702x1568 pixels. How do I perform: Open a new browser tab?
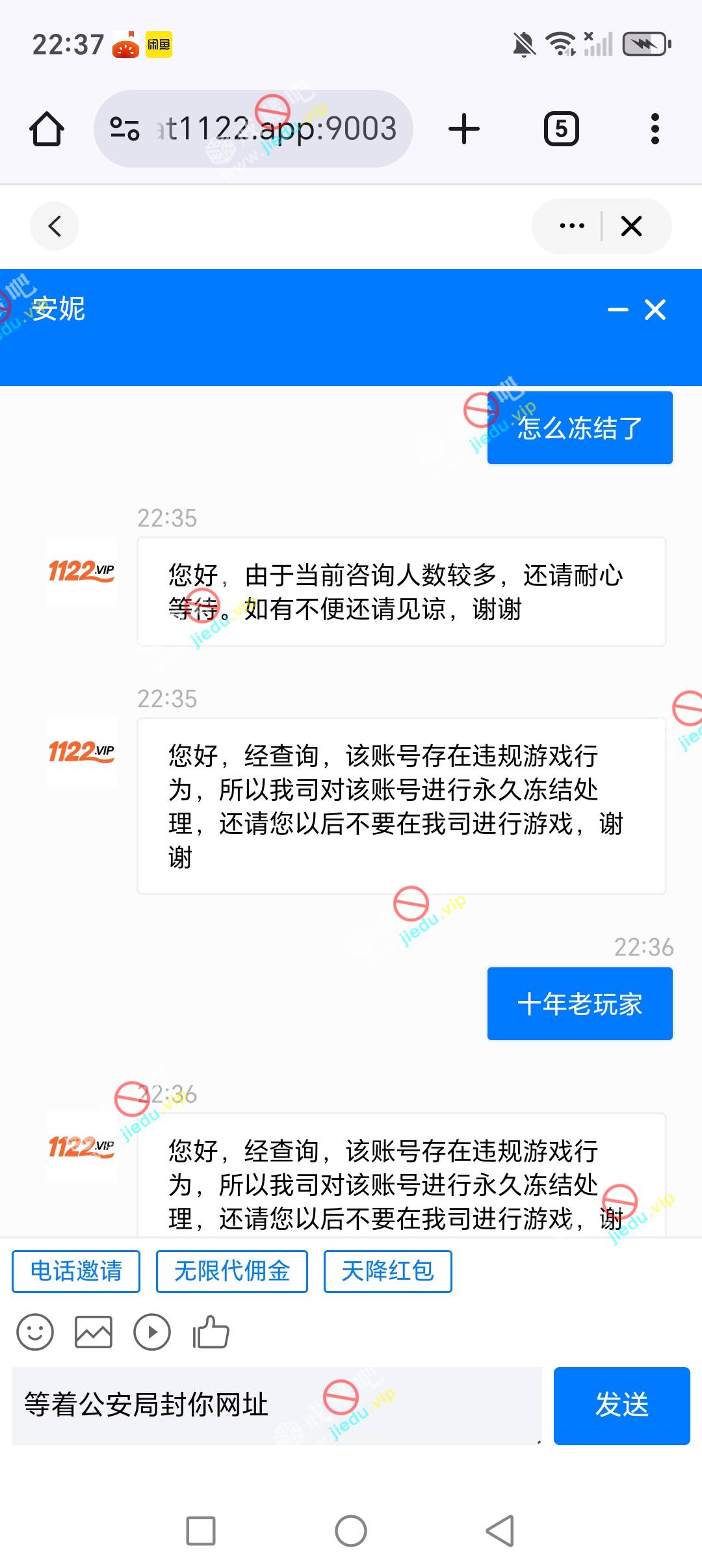click(464, 129)
